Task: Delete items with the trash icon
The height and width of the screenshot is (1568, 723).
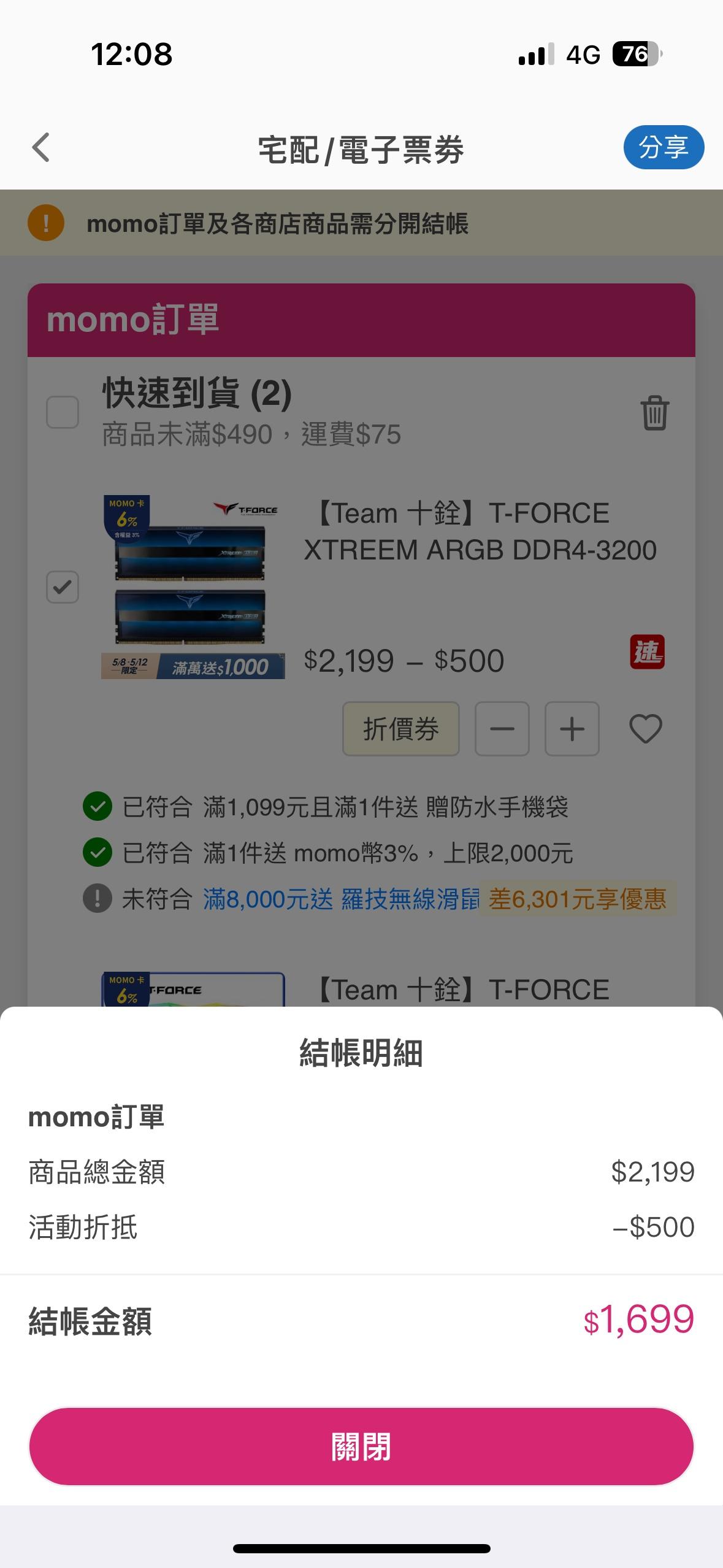Action: (x=654, y=413)
